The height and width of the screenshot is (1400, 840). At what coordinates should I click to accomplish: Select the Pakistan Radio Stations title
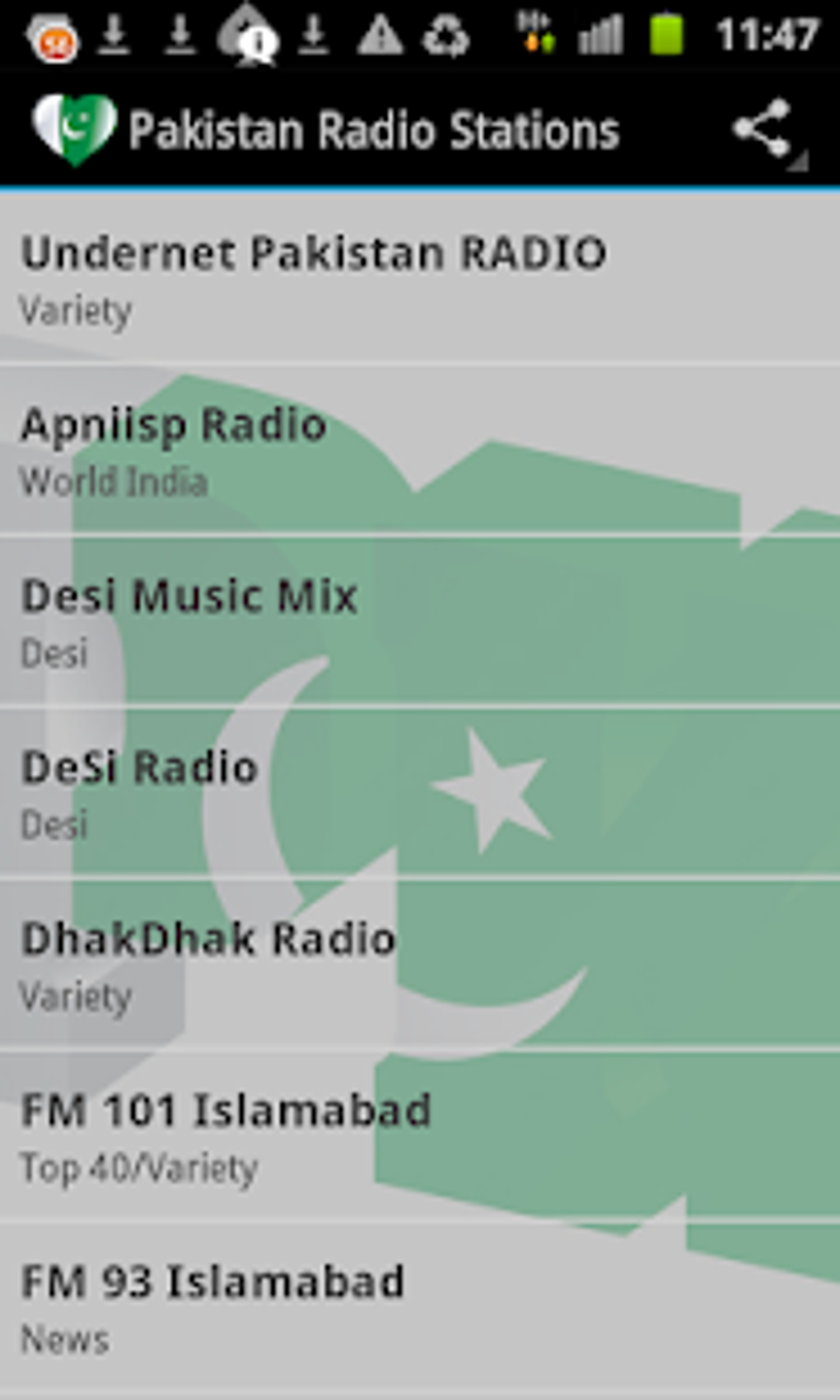(375, 129)
